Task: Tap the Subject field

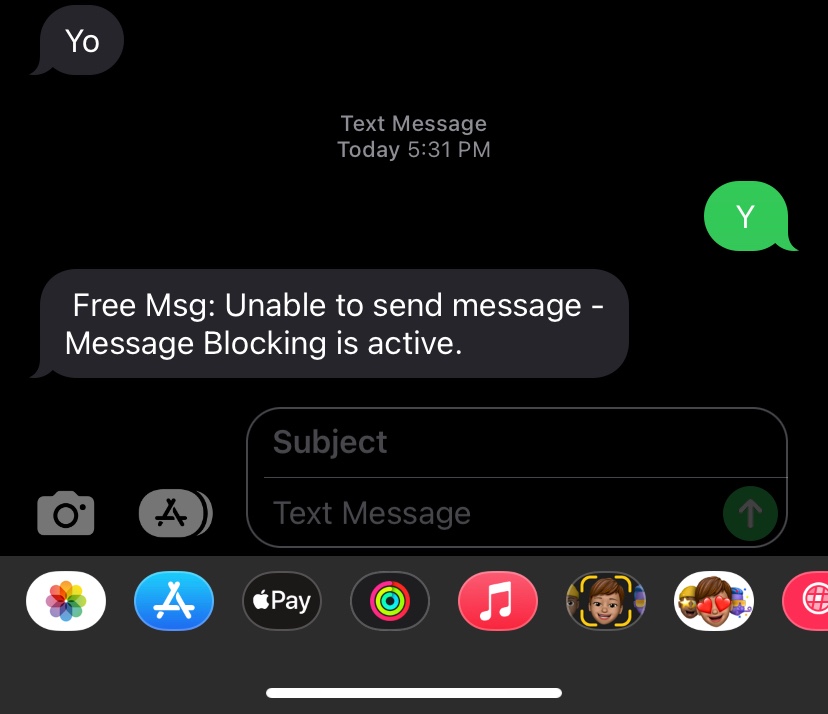Action: 515,442
